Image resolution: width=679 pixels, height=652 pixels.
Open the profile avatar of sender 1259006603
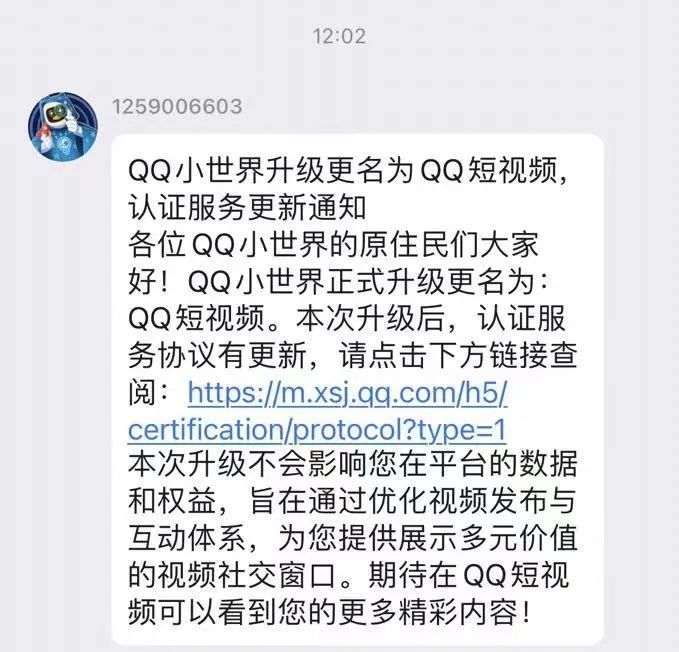(x=62, y=128)
